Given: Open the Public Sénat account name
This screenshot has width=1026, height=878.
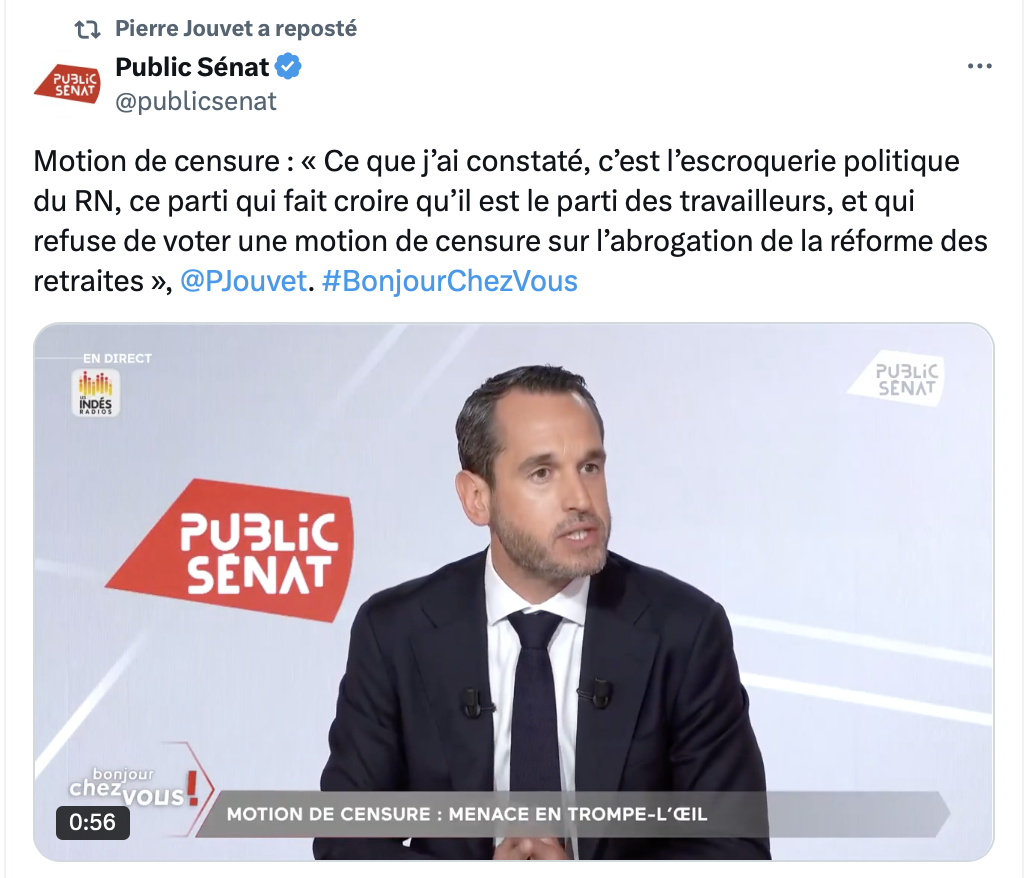Looking at the screenshot, I should [192, 67].
